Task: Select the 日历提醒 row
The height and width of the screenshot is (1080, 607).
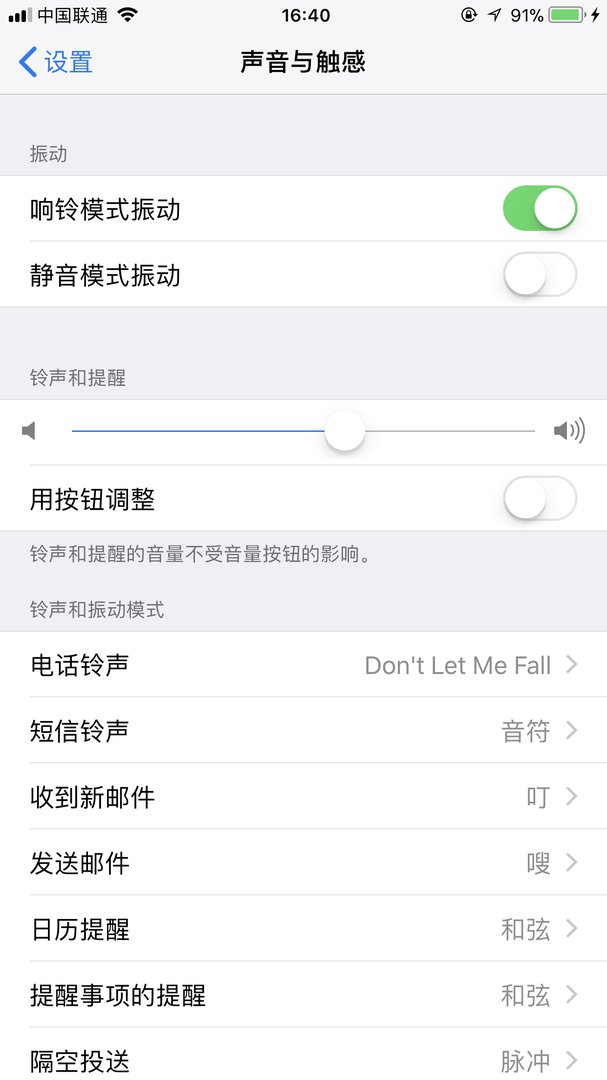Action: click(303, 929)
